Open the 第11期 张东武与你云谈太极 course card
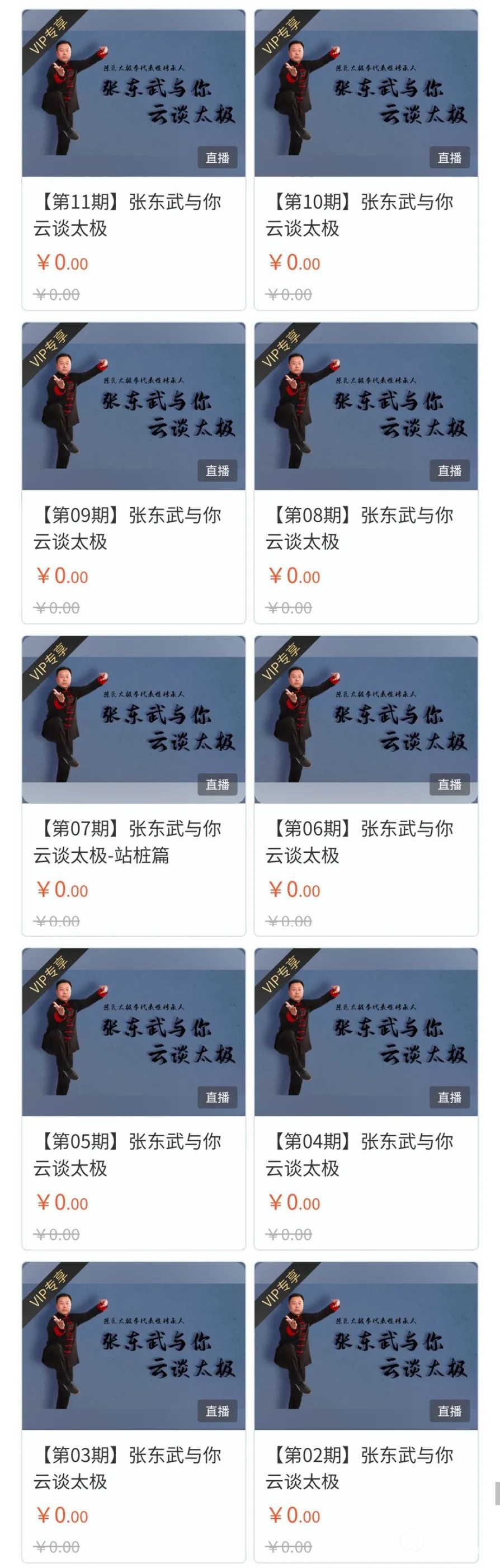 coord(133,215)
